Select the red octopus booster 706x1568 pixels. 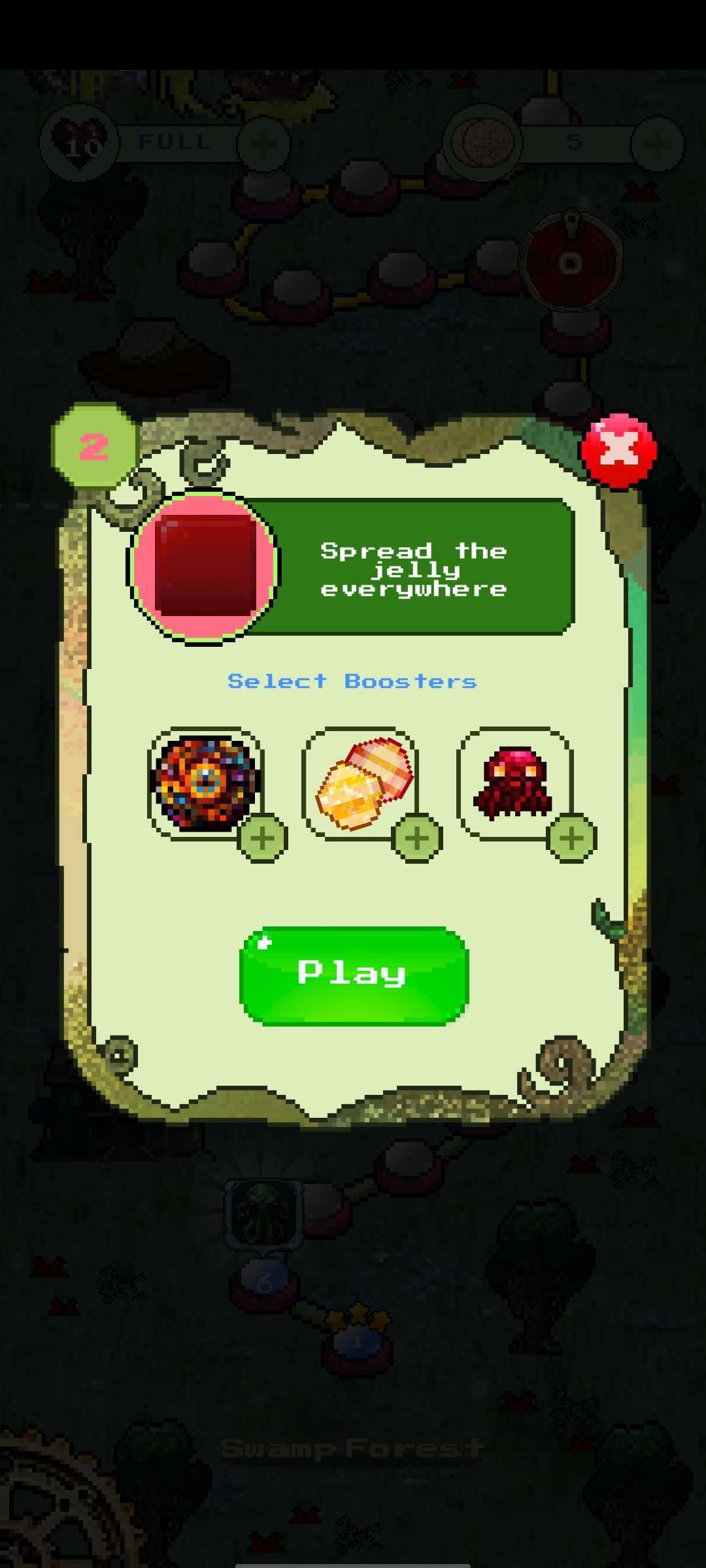(x=514, y=783)
